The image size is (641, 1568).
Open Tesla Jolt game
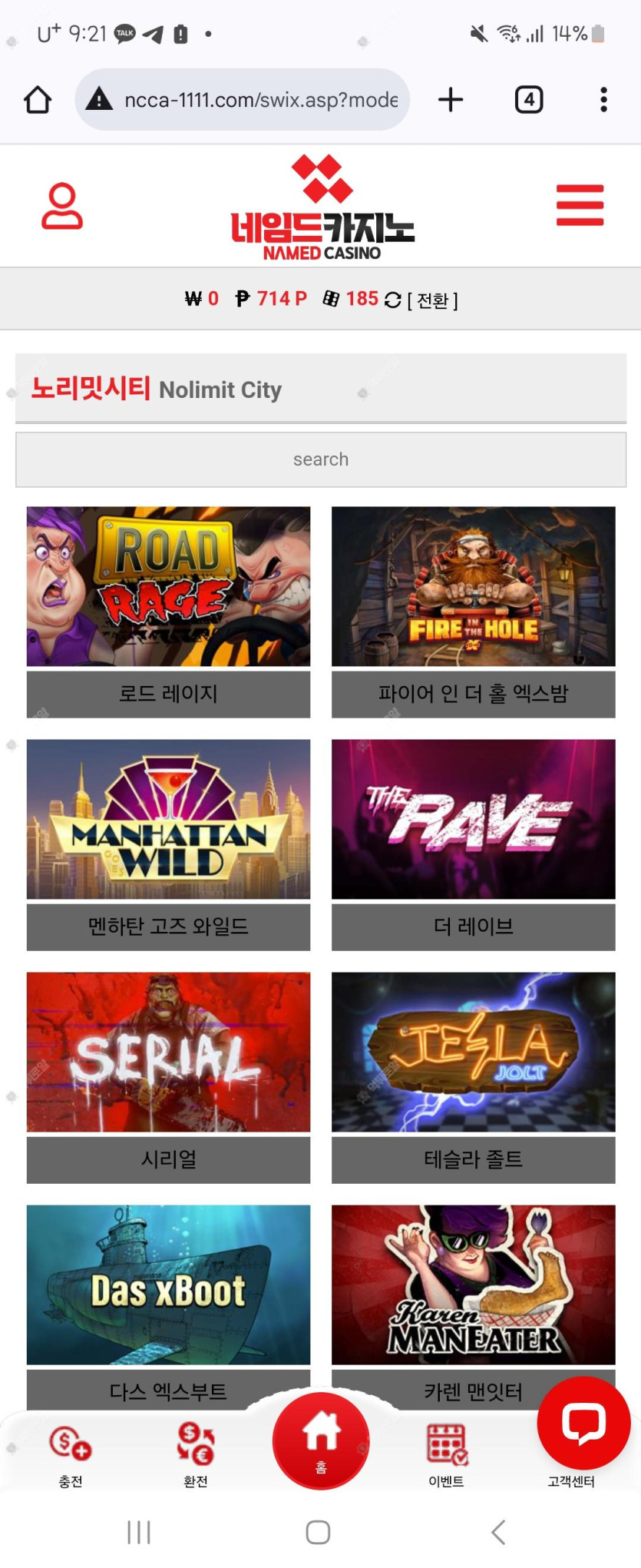click(x=473, y=1053)
